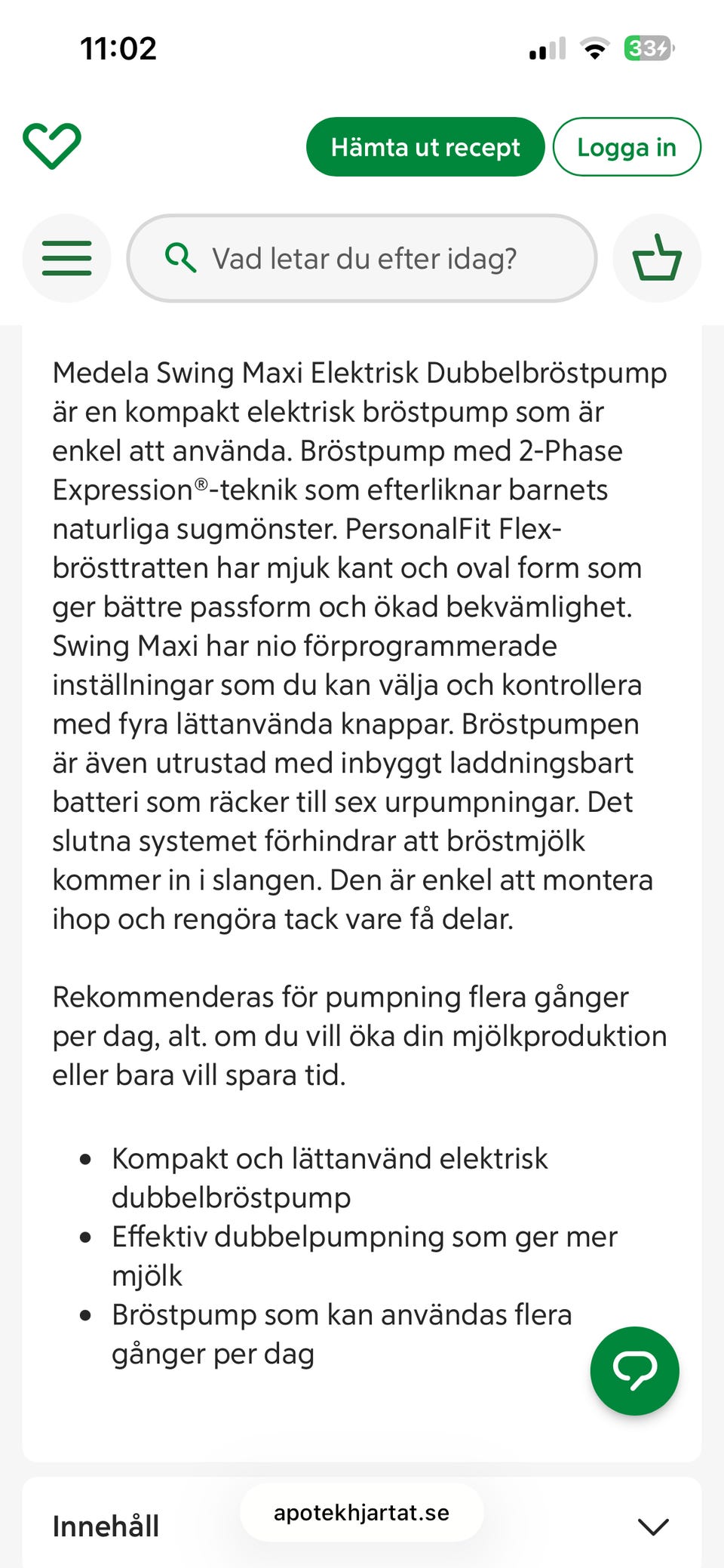Viewport: 724px width, 1568px height.
Task: Open the hamburger menu
Action: point(66,258)
